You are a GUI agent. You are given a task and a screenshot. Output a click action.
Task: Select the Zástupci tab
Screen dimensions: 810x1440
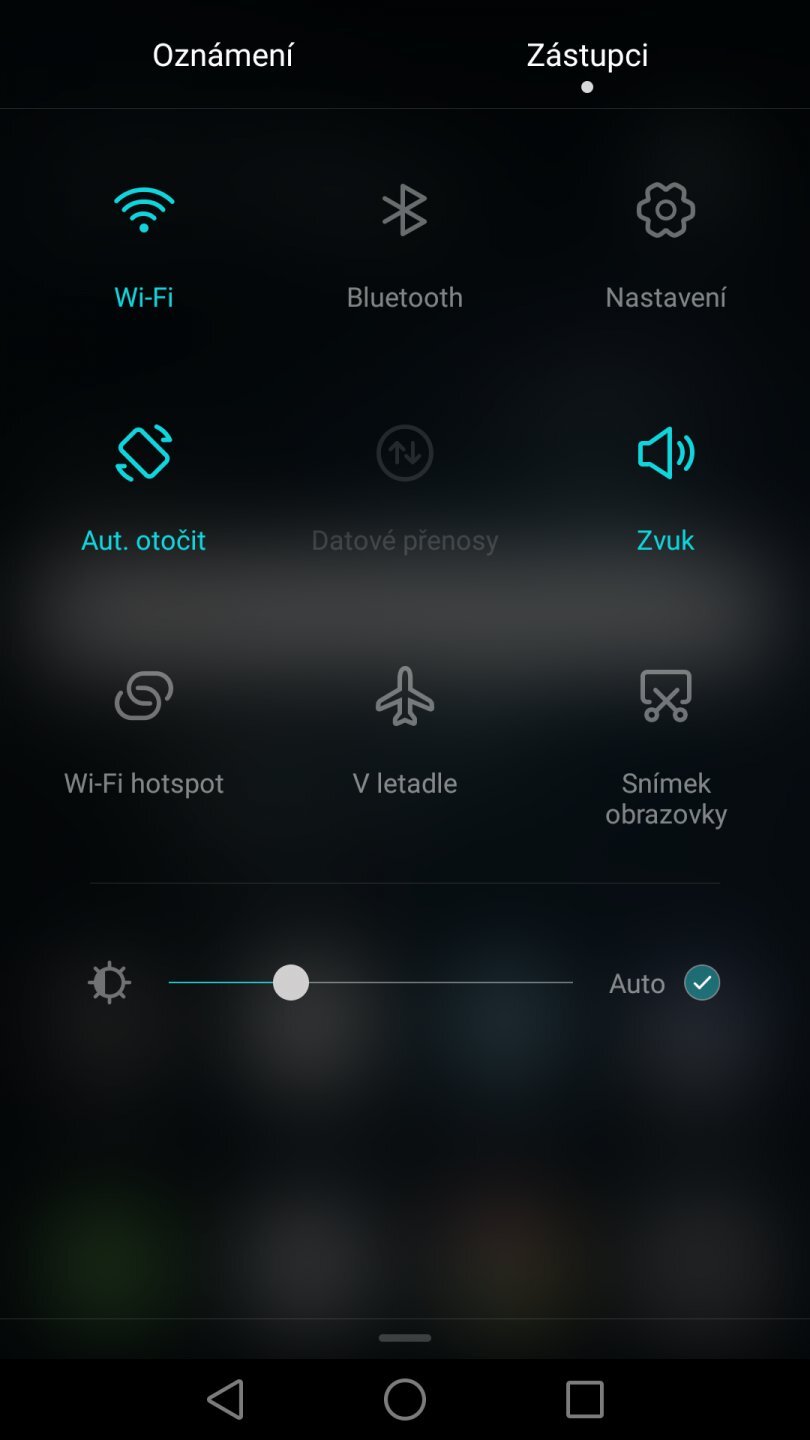tap(585, 55)
